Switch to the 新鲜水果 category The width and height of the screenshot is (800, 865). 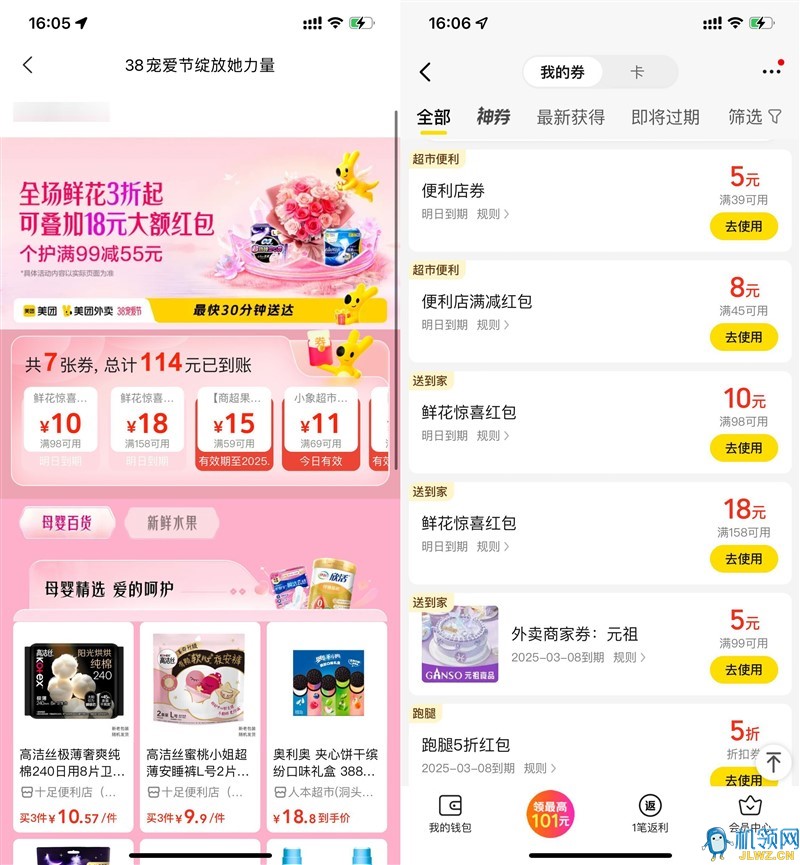pos(171,523)
